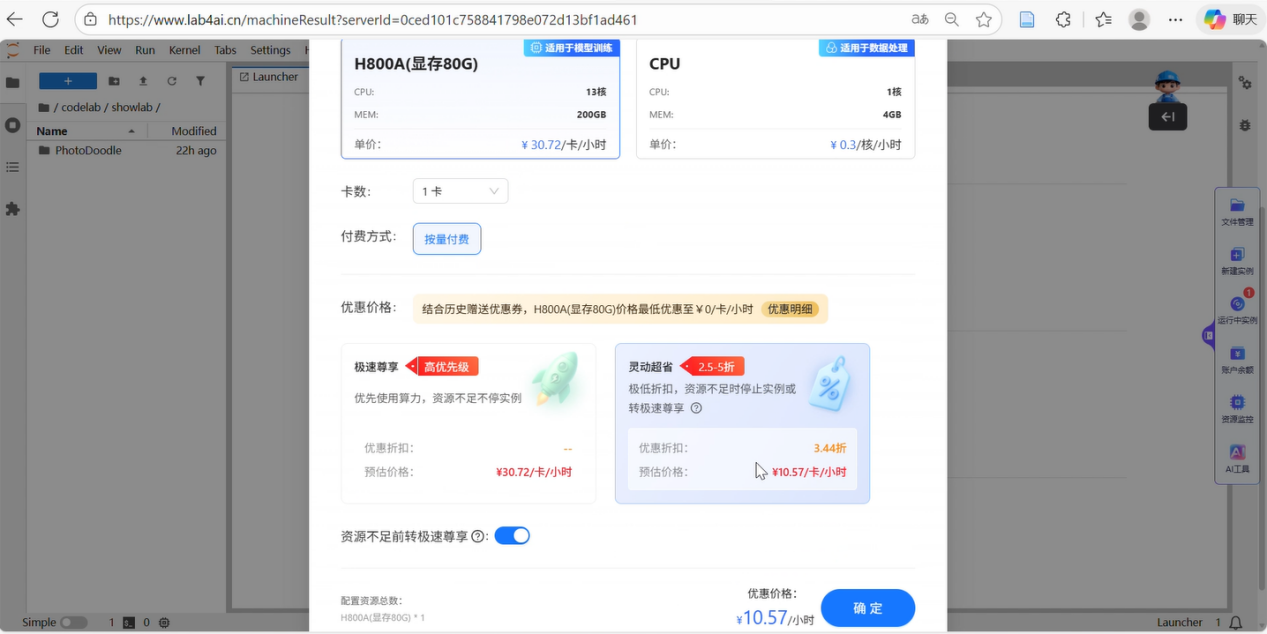Confirm with the 确定 button
The image size is (1267, 634).
point(867,608)
